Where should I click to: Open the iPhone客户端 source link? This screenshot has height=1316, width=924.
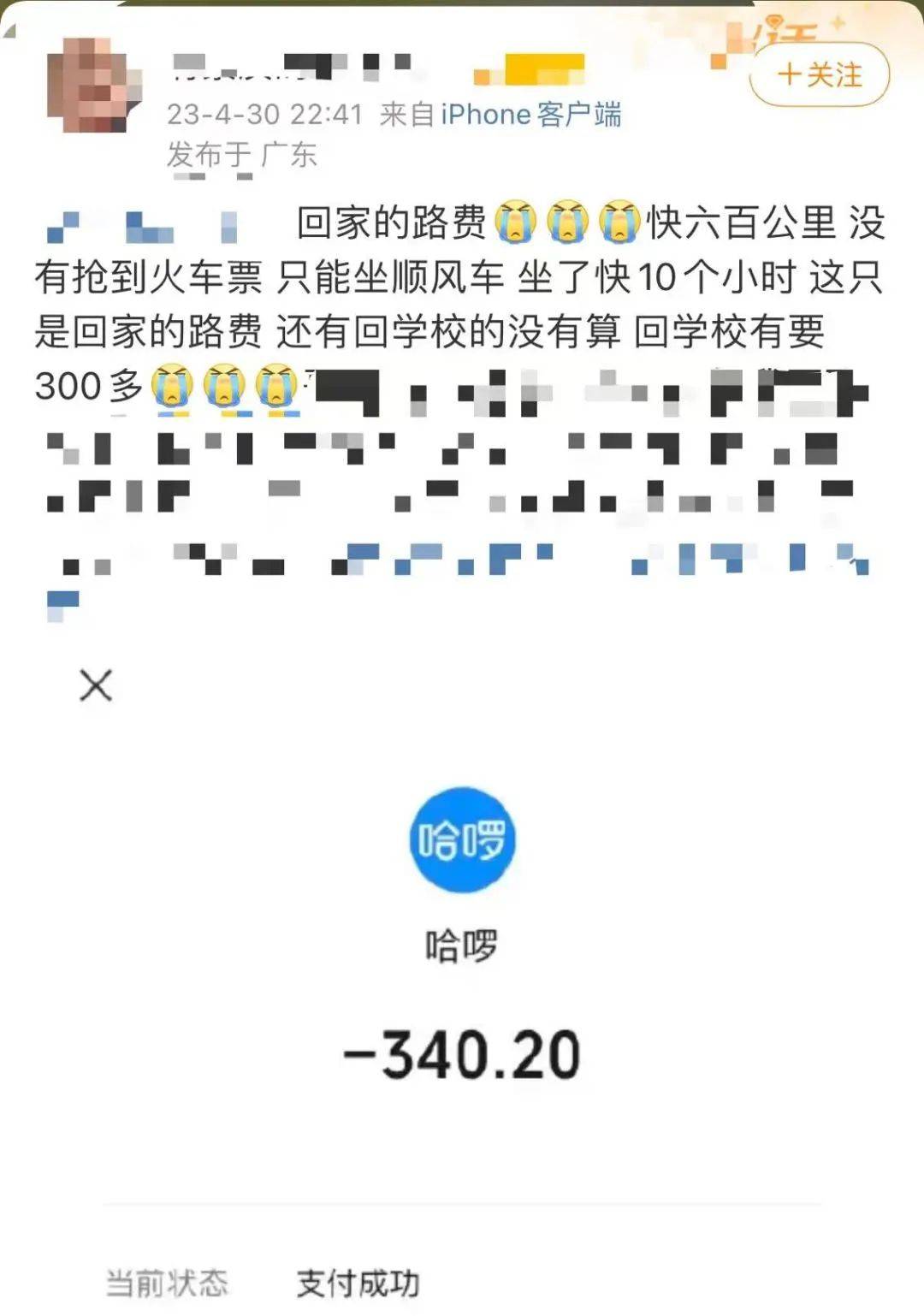coord(530,115)
